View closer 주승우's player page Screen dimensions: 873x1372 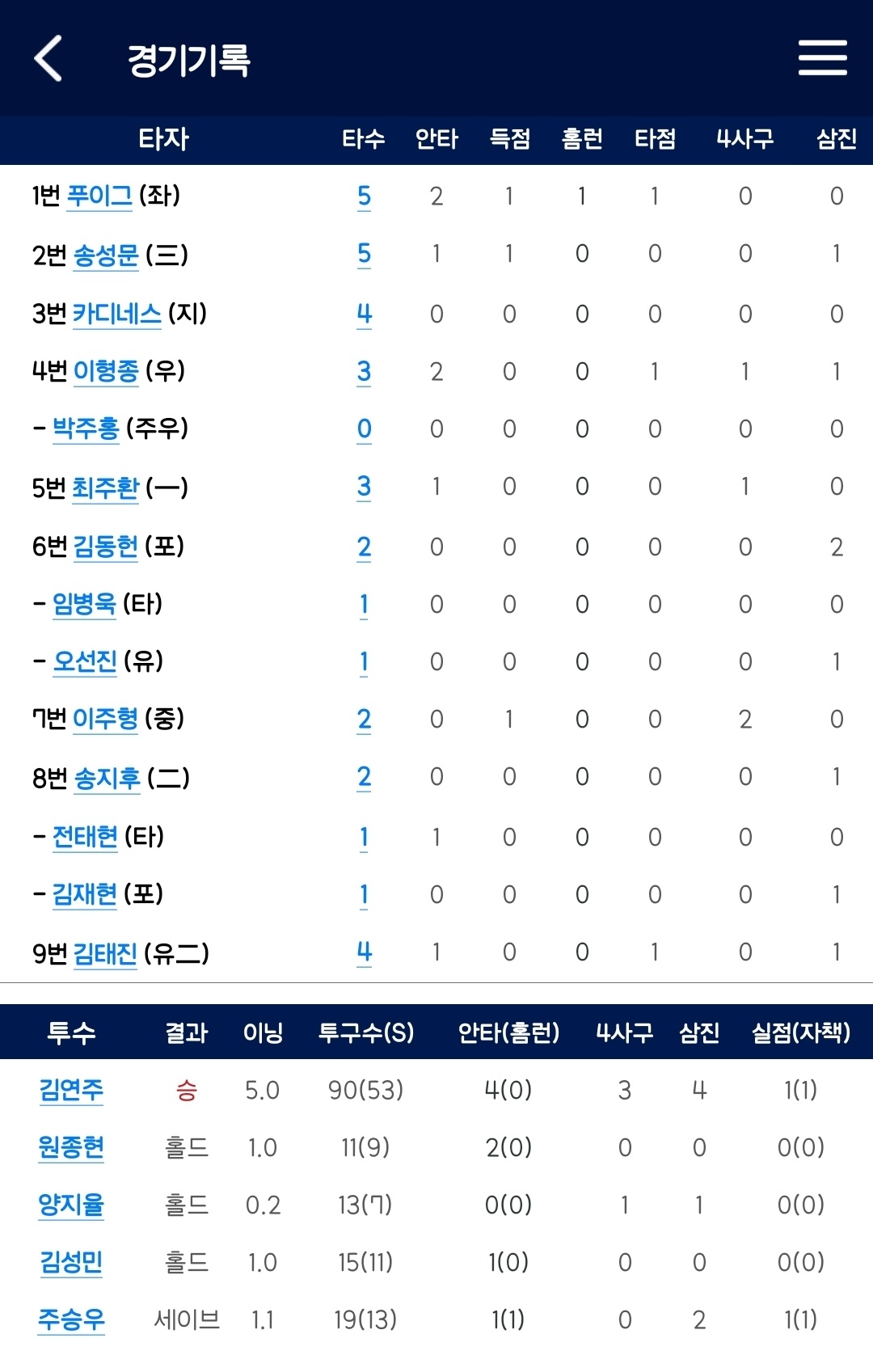click(x=71, y=1319)
